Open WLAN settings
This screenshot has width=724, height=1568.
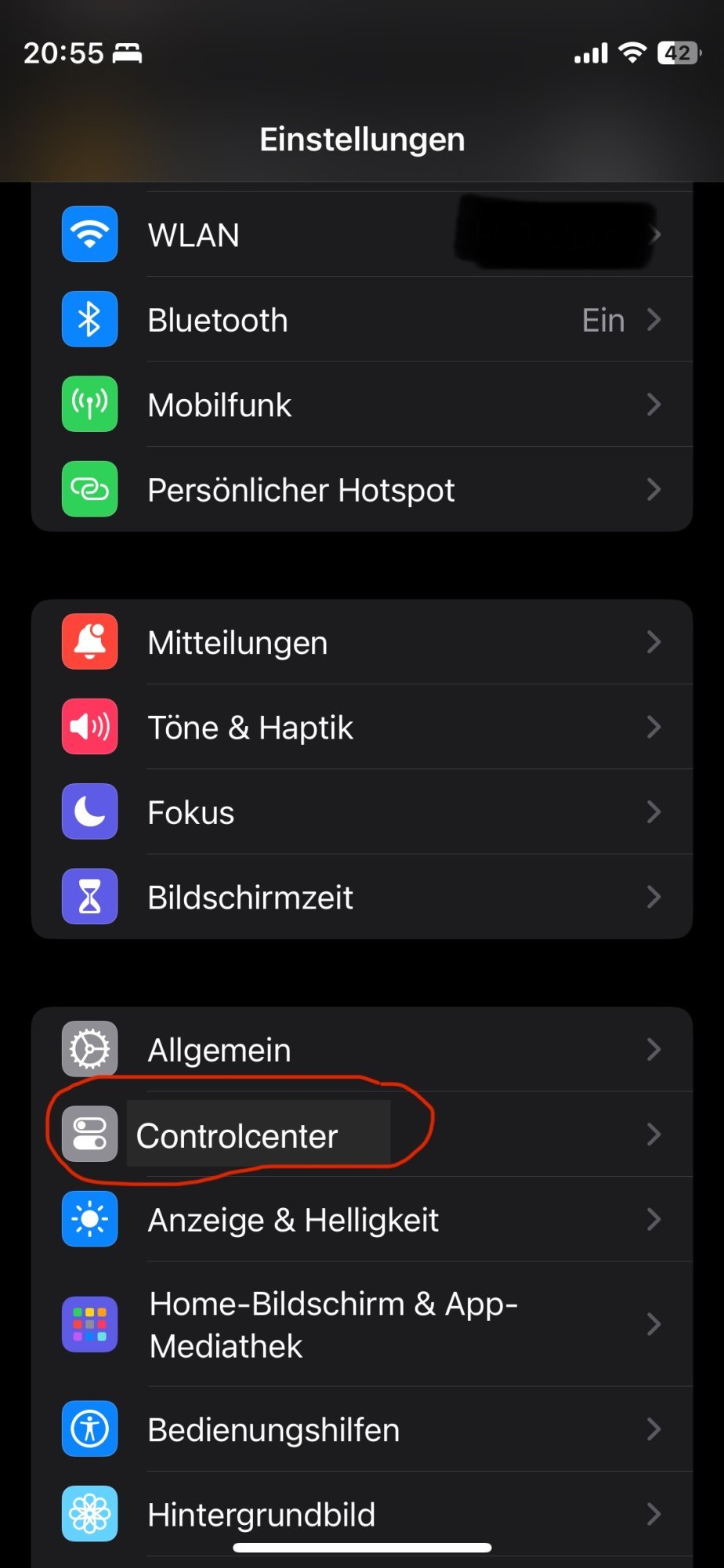click(362, 234)
